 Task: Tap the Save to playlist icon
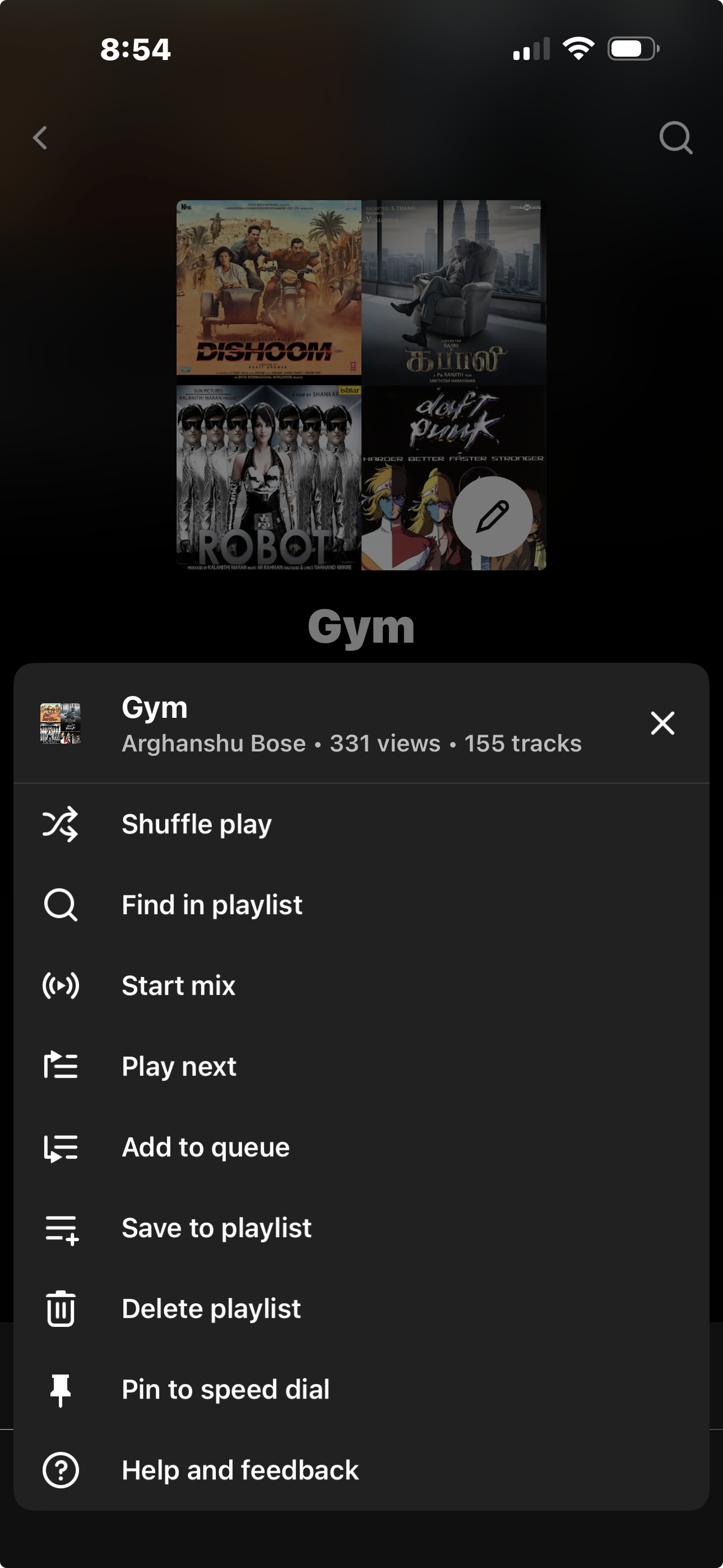click(61, 1228)
